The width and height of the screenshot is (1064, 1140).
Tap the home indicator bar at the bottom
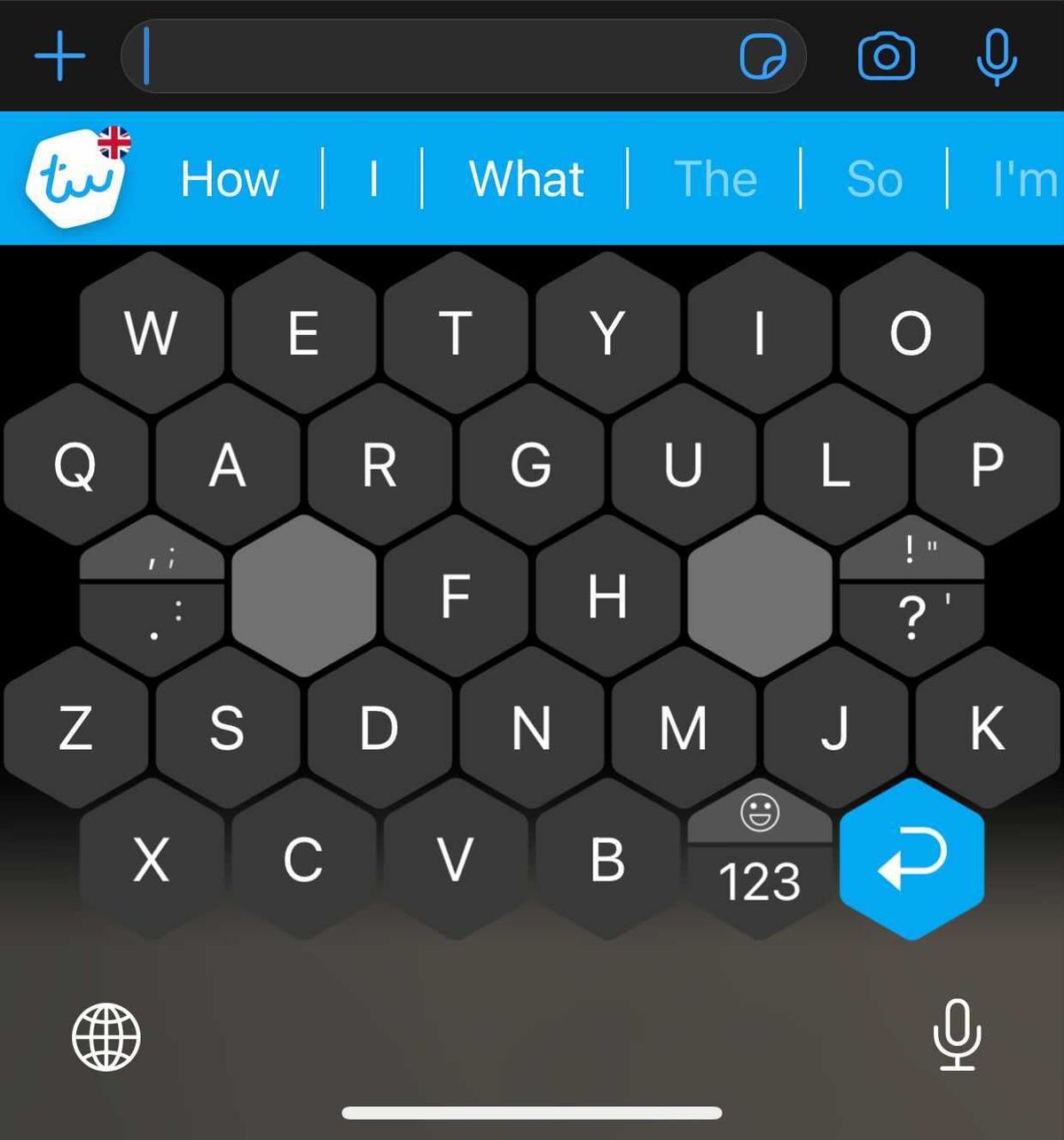pyautogui.click(x=532, y=1110)
